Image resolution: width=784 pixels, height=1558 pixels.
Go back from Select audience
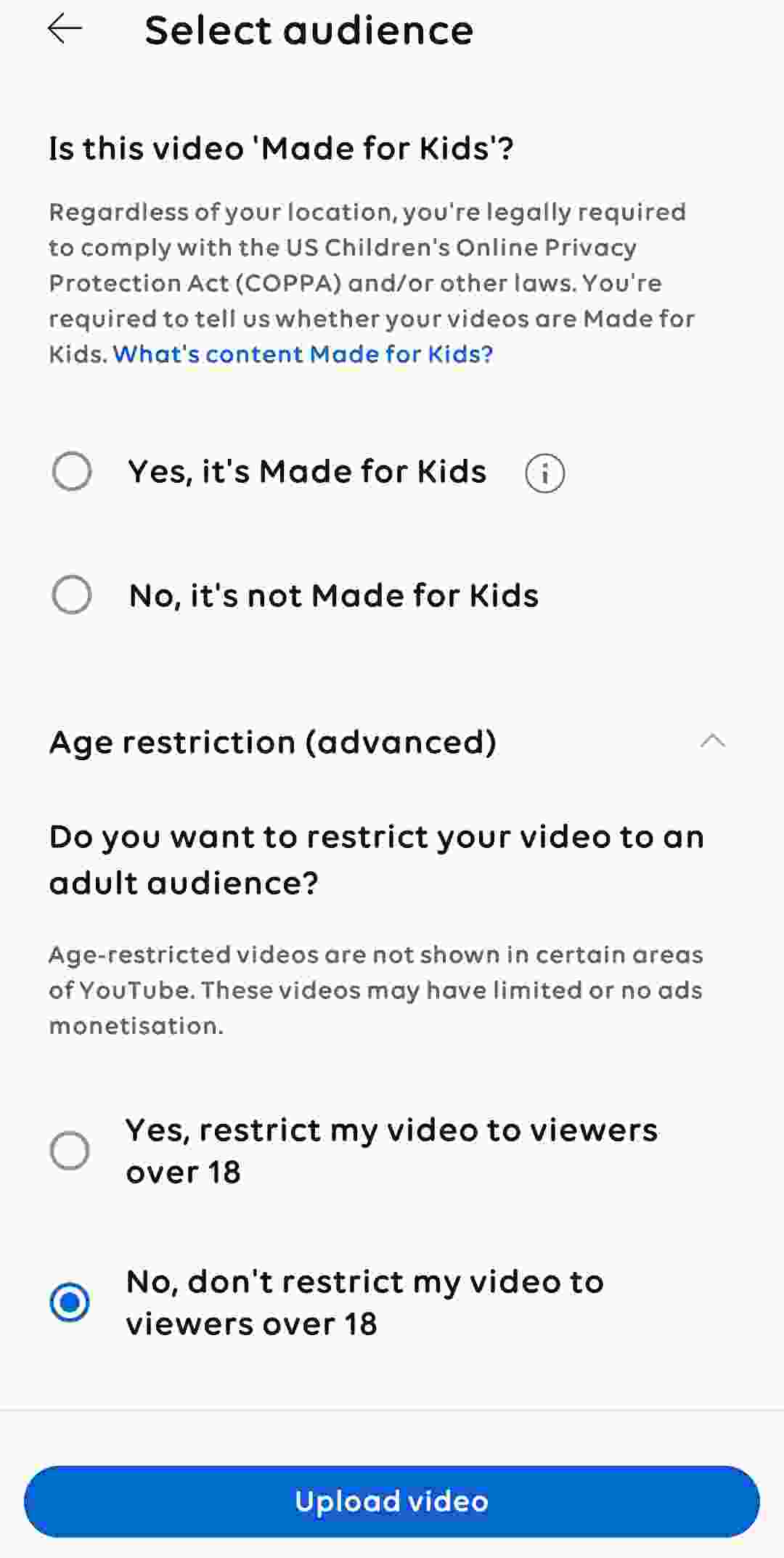tap(65, 30)
